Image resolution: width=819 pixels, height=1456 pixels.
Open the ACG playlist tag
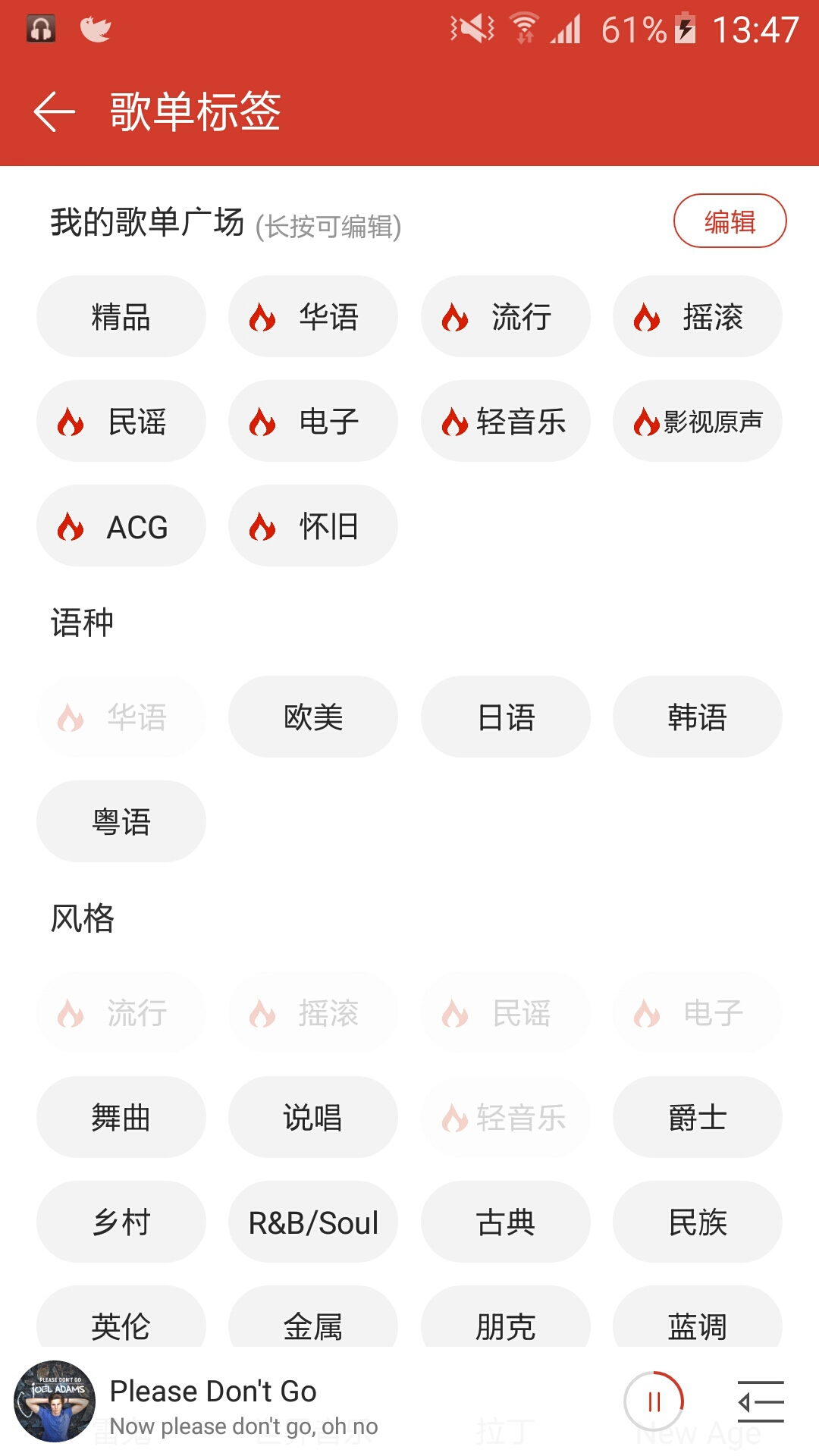tap(121, 526)
